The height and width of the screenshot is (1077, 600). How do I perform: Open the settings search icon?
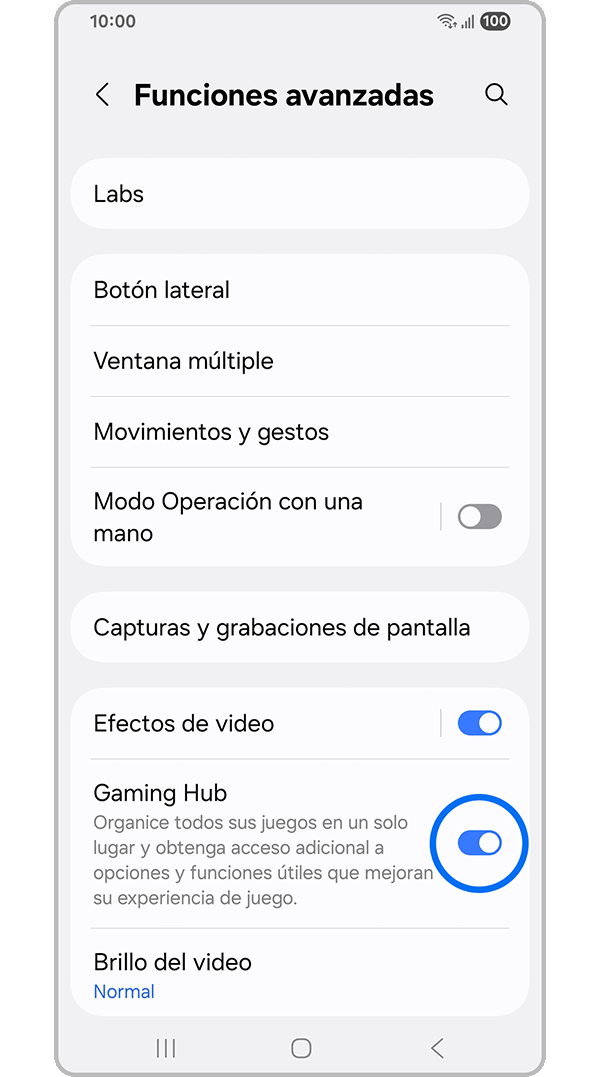click(x=496, y=95)
